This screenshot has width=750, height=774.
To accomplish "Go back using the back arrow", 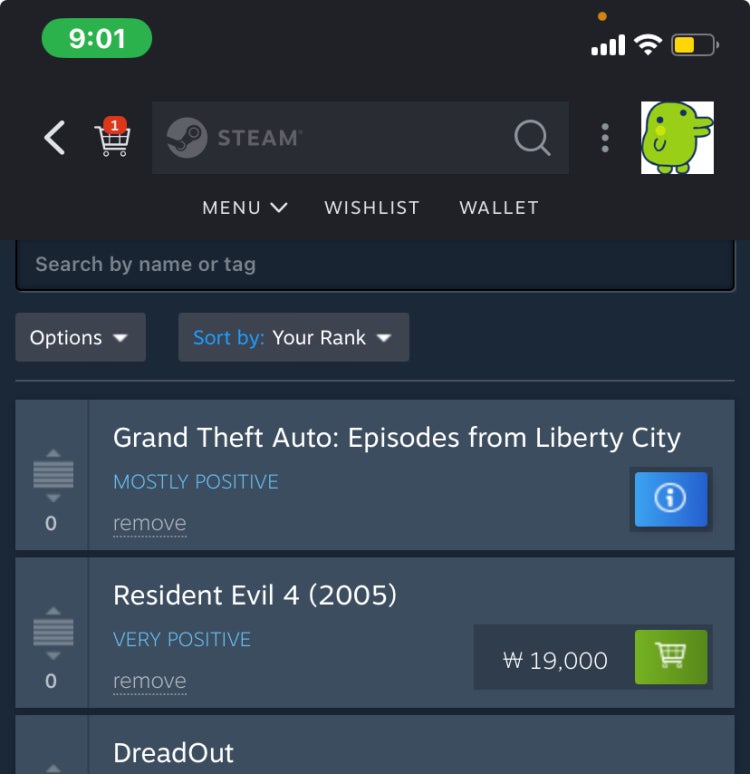I will (55, 138).
